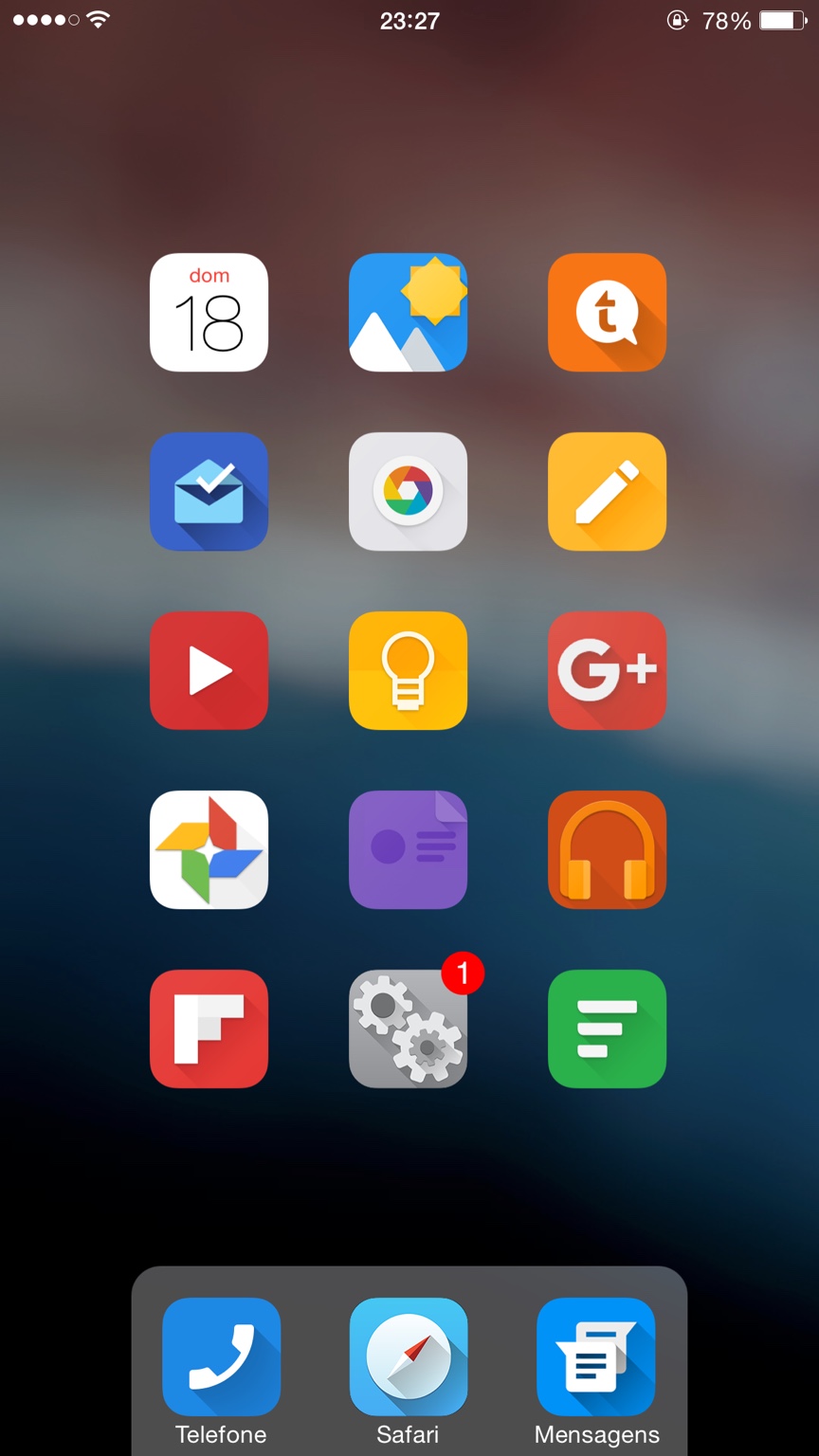819x1456 pixels.
Task: Launch the orange headphones music app
Action: 607,849
